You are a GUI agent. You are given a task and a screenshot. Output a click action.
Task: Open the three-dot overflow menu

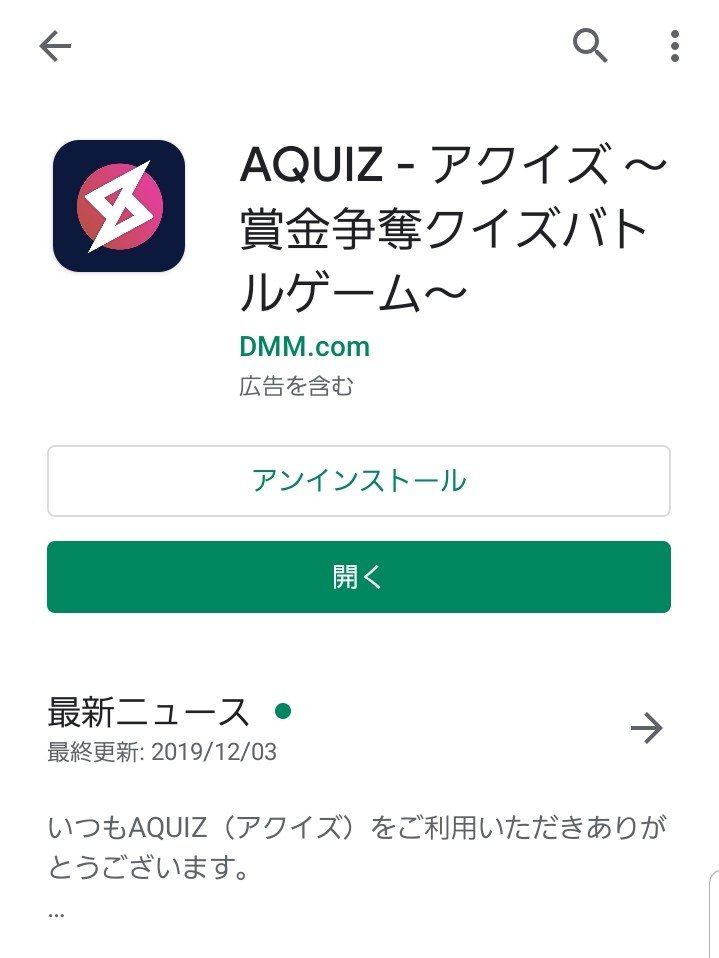(675, 46)
